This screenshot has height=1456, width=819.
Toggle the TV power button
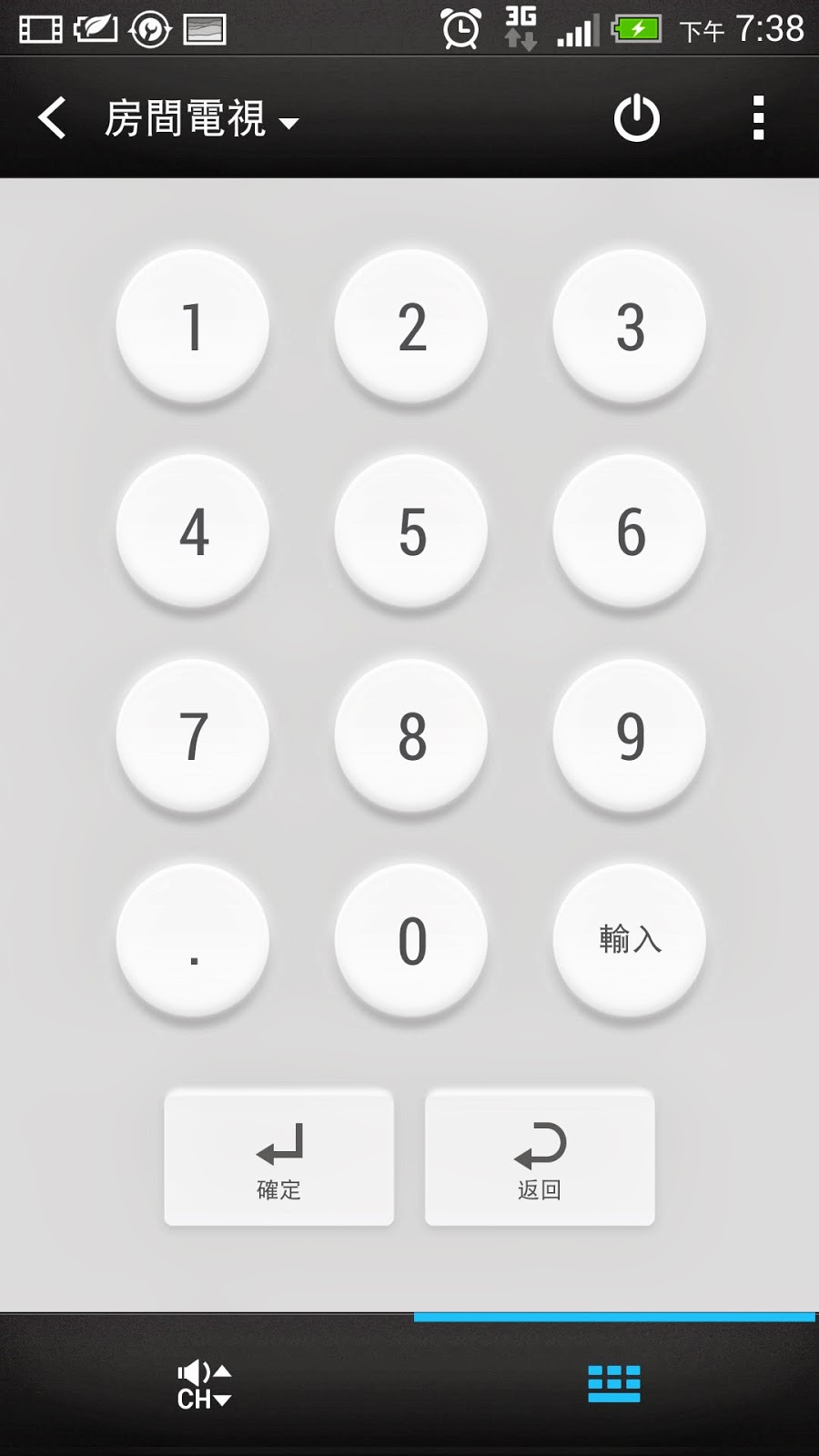click(x=636, y=118)
